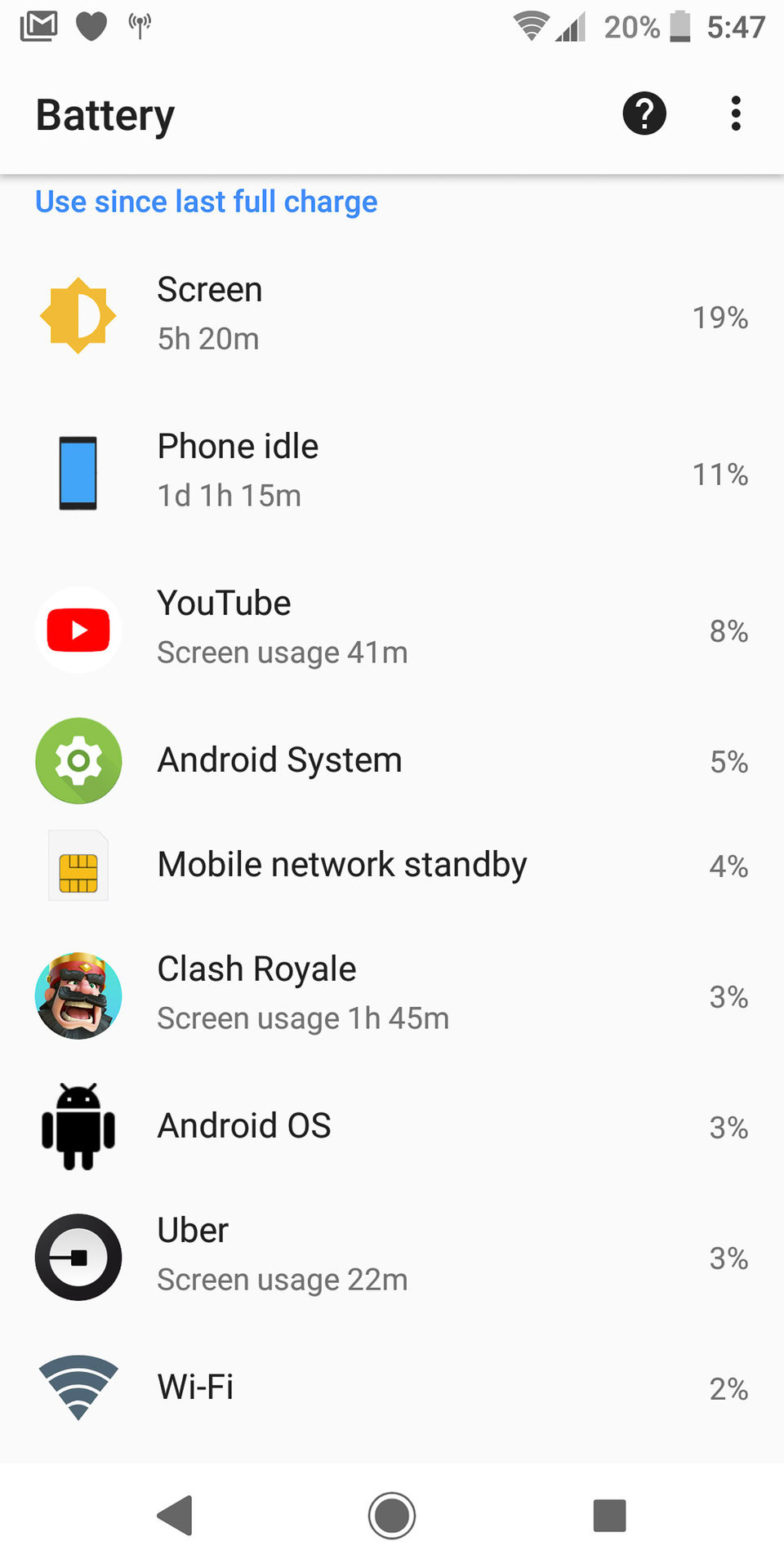784x1568 pixels.
Task: View Clash Royale battery usage
Action: click(392, 994)
